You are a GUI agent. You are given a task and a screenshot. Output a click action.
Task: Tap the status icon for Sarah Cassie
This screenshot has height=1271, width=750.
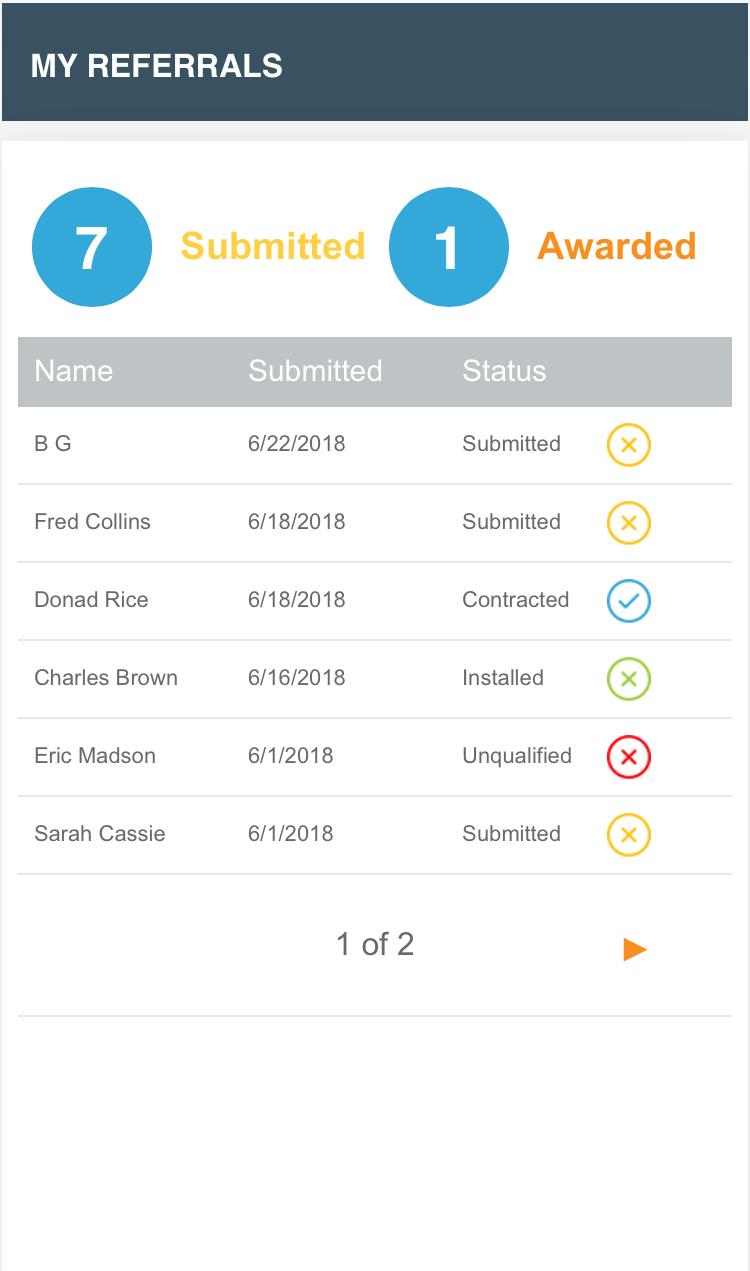pyautogui.click(x=629, y=835)
